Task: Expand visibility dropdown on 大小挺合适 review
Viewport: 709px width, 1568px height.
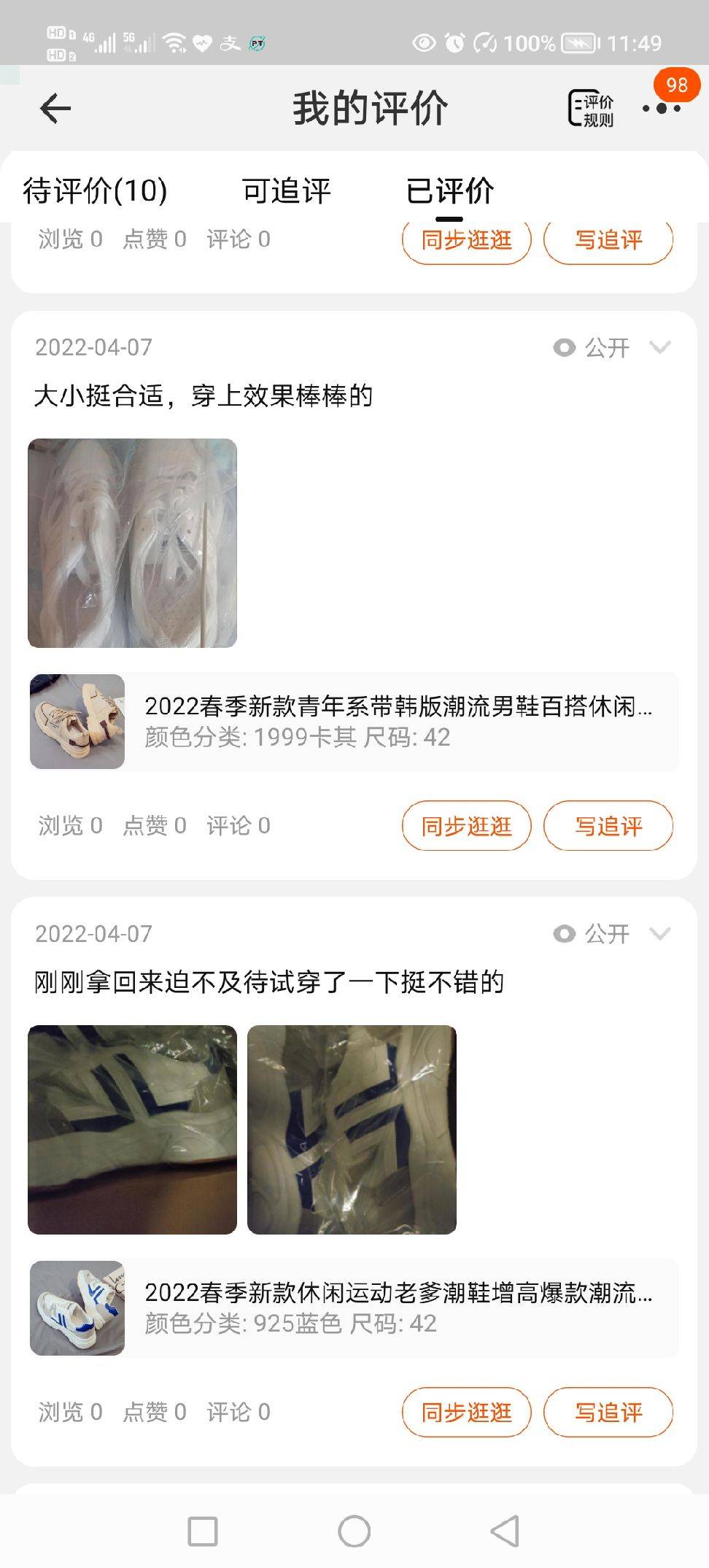Action: [659, 347]
